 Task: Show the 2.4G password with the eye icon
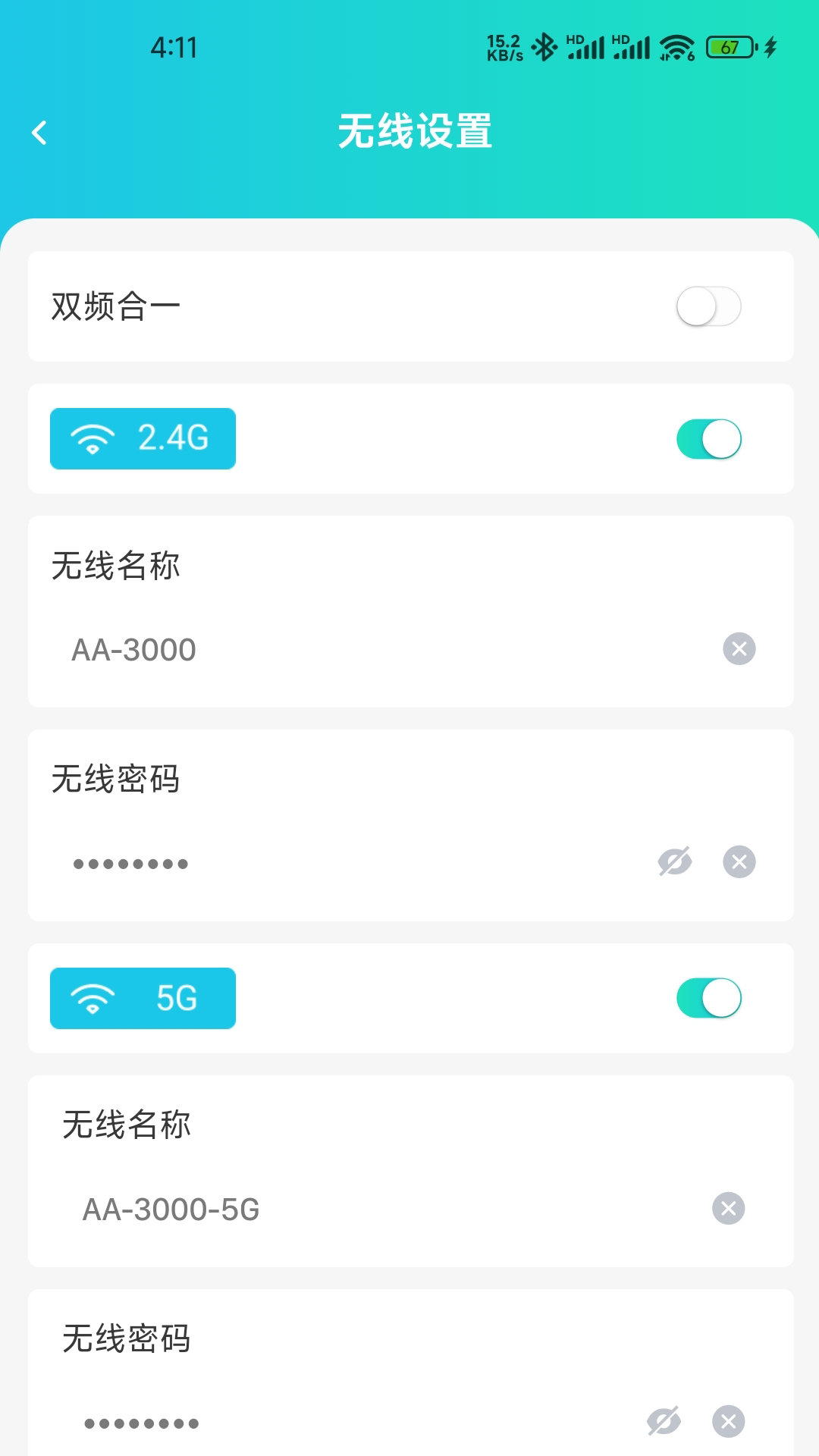pyautogui.click(x=676, y=861)
